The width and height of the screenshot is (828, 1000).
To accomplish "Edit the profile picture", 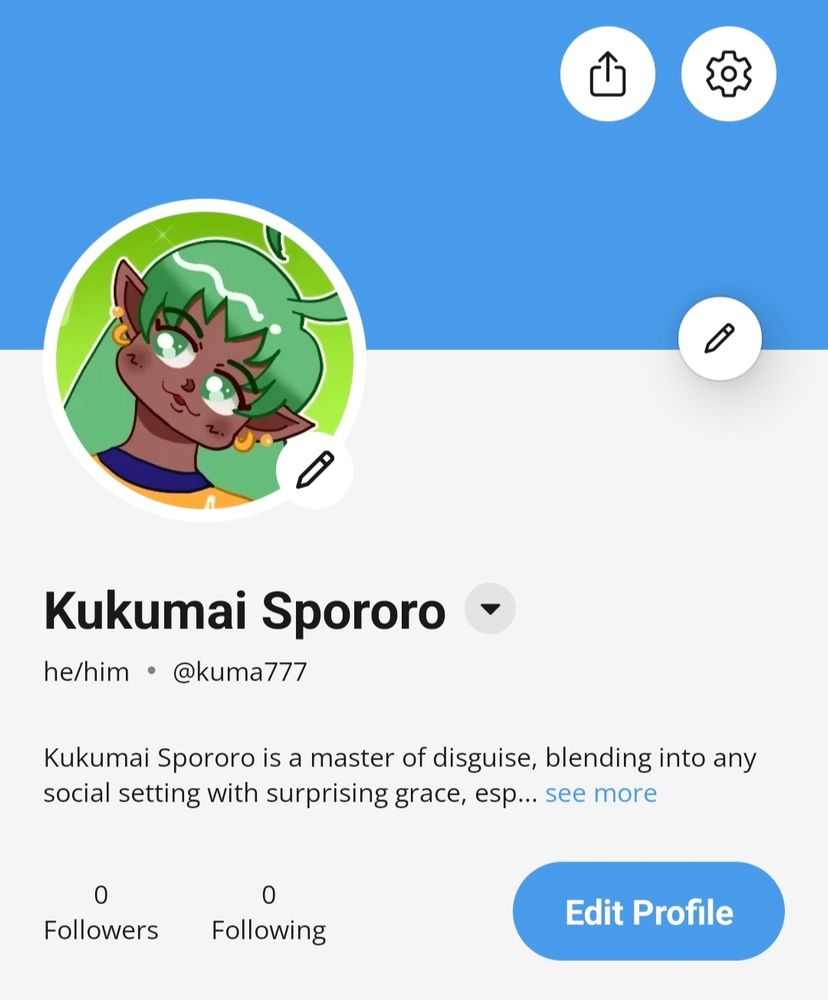I will click(314, 470).
